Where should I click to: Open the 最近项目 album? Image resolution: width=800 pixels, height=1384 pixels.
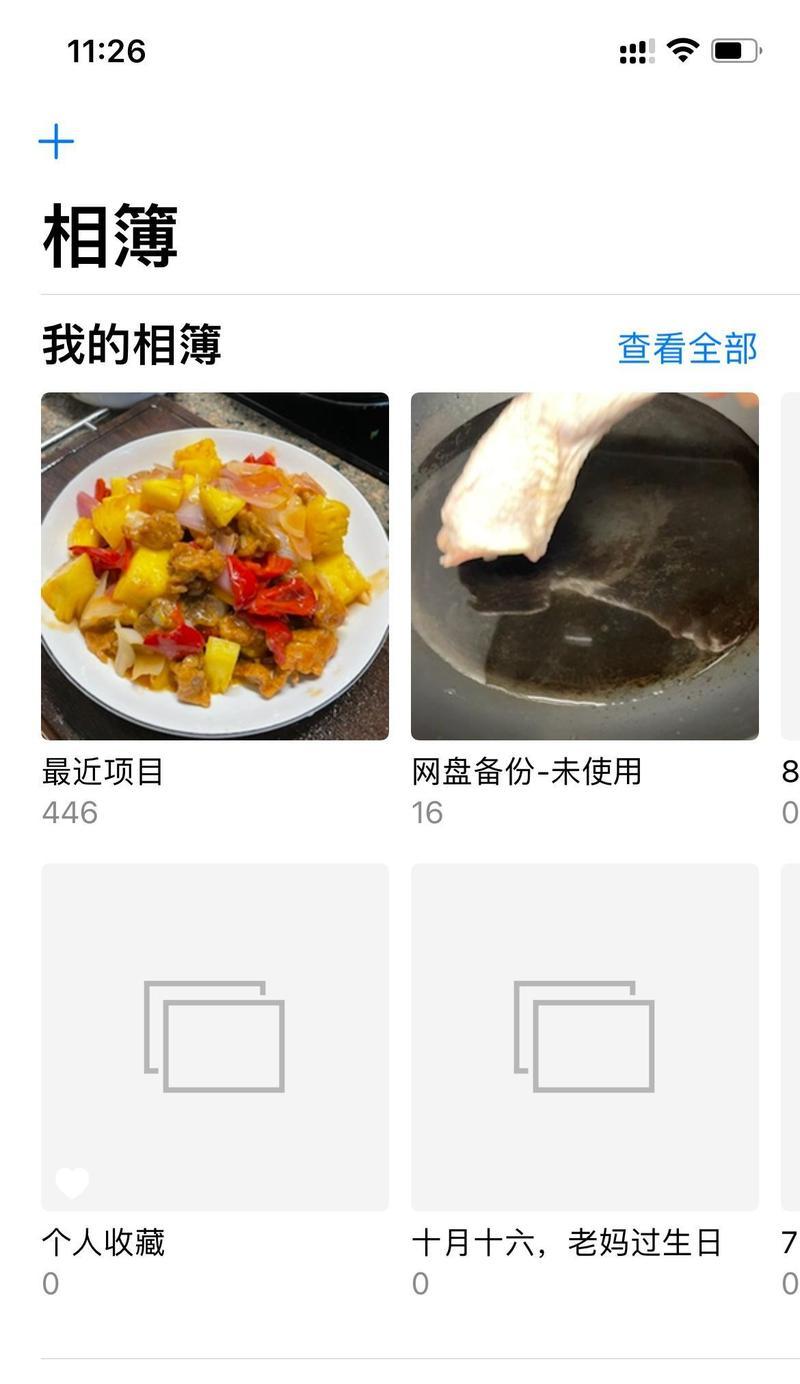[x=214, y=566]
